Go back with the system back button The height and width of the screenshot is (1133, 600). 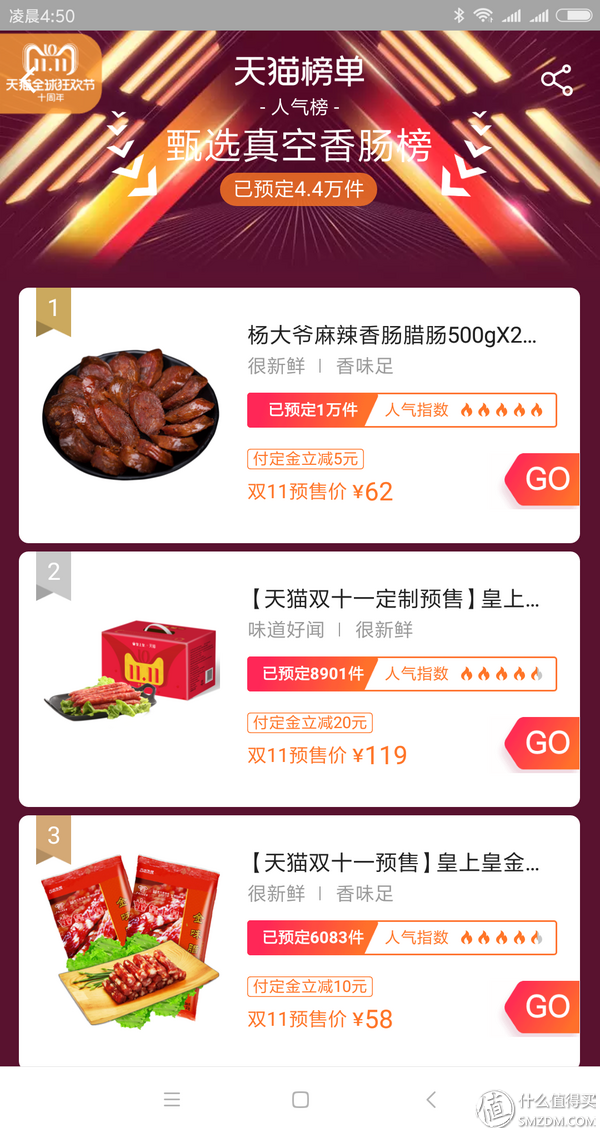click(431, 1100)
